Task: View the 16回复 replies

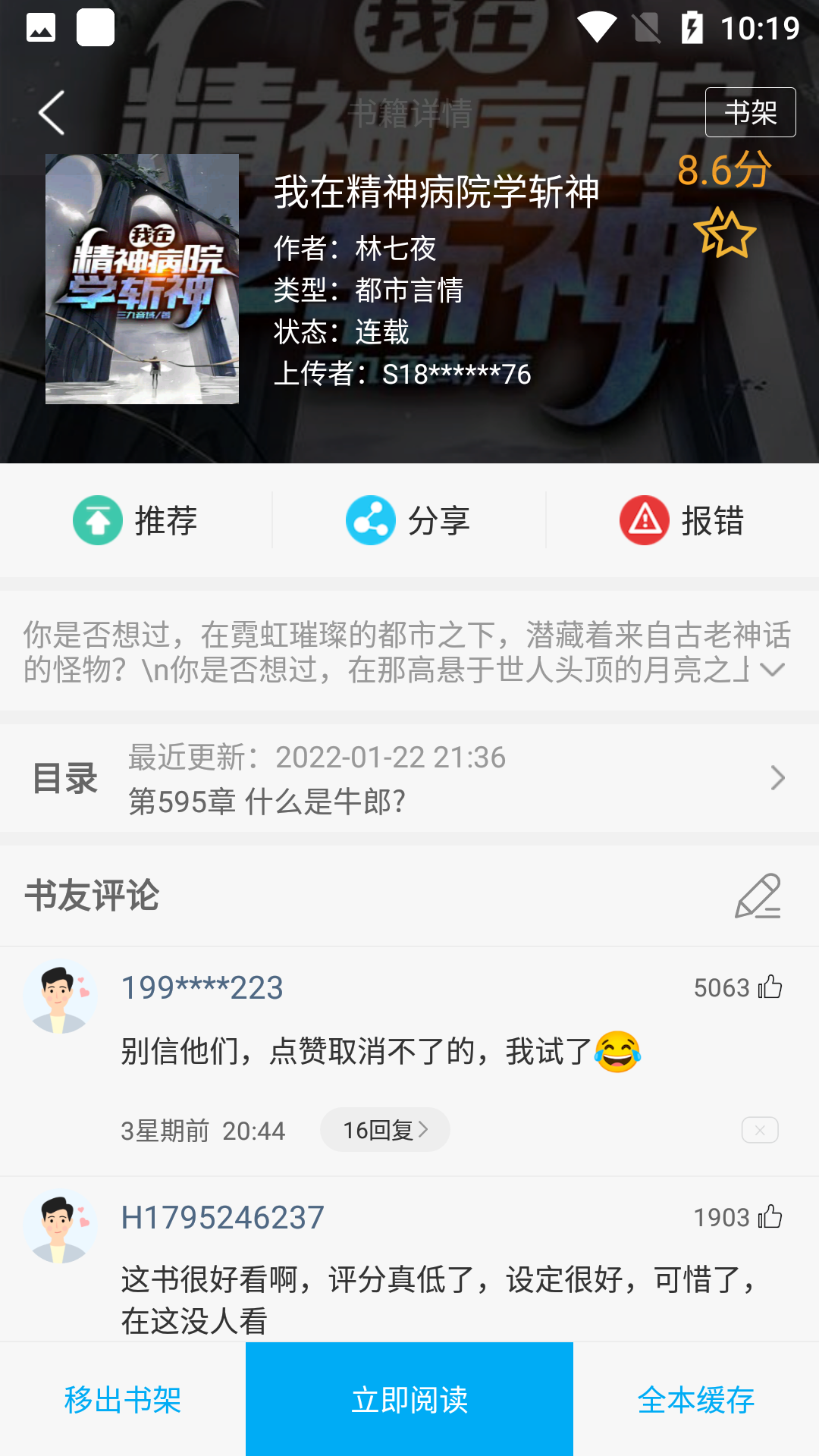Action: (x=384, y=1130)
